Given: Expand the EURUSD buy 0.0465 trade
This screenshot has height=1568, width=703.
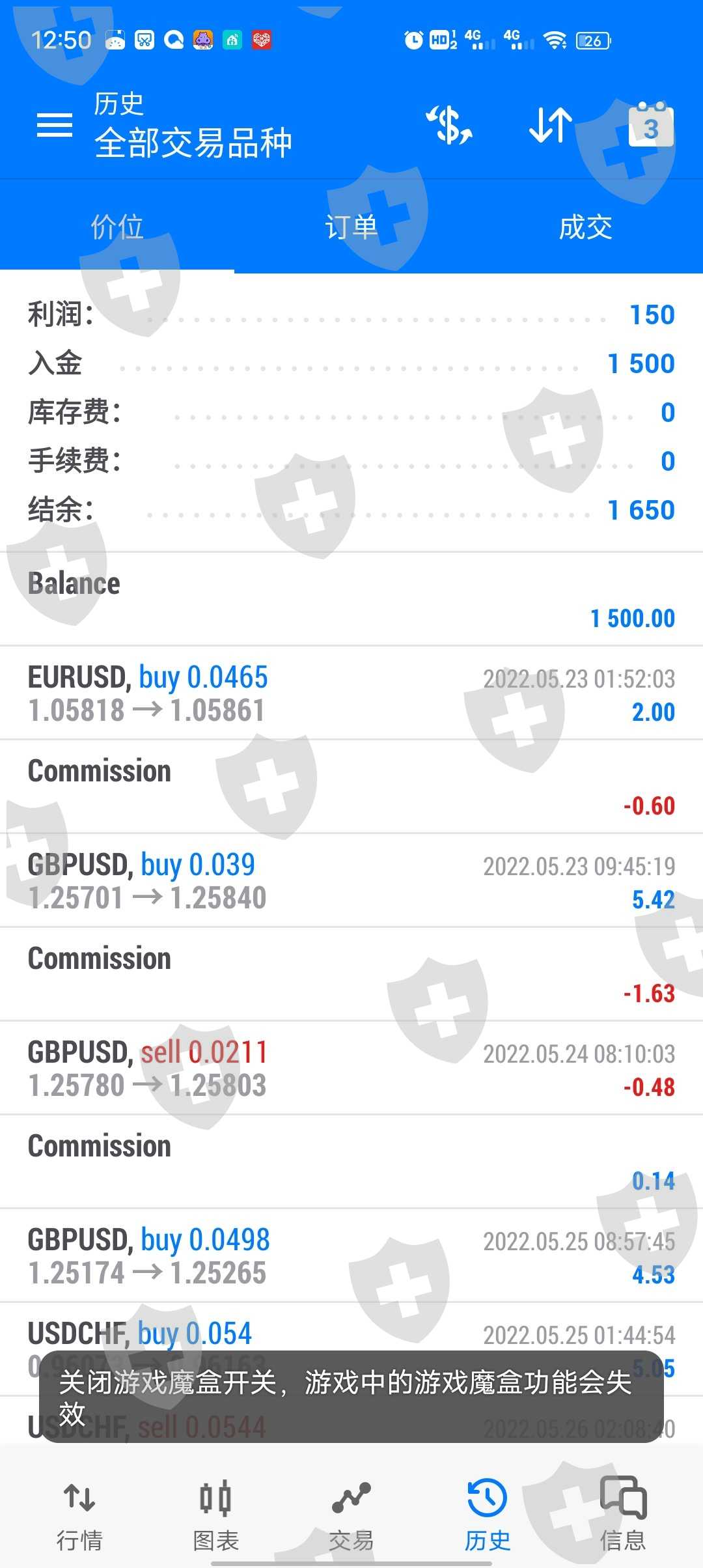Looking at the screenshot, I should tap(351, 693).
